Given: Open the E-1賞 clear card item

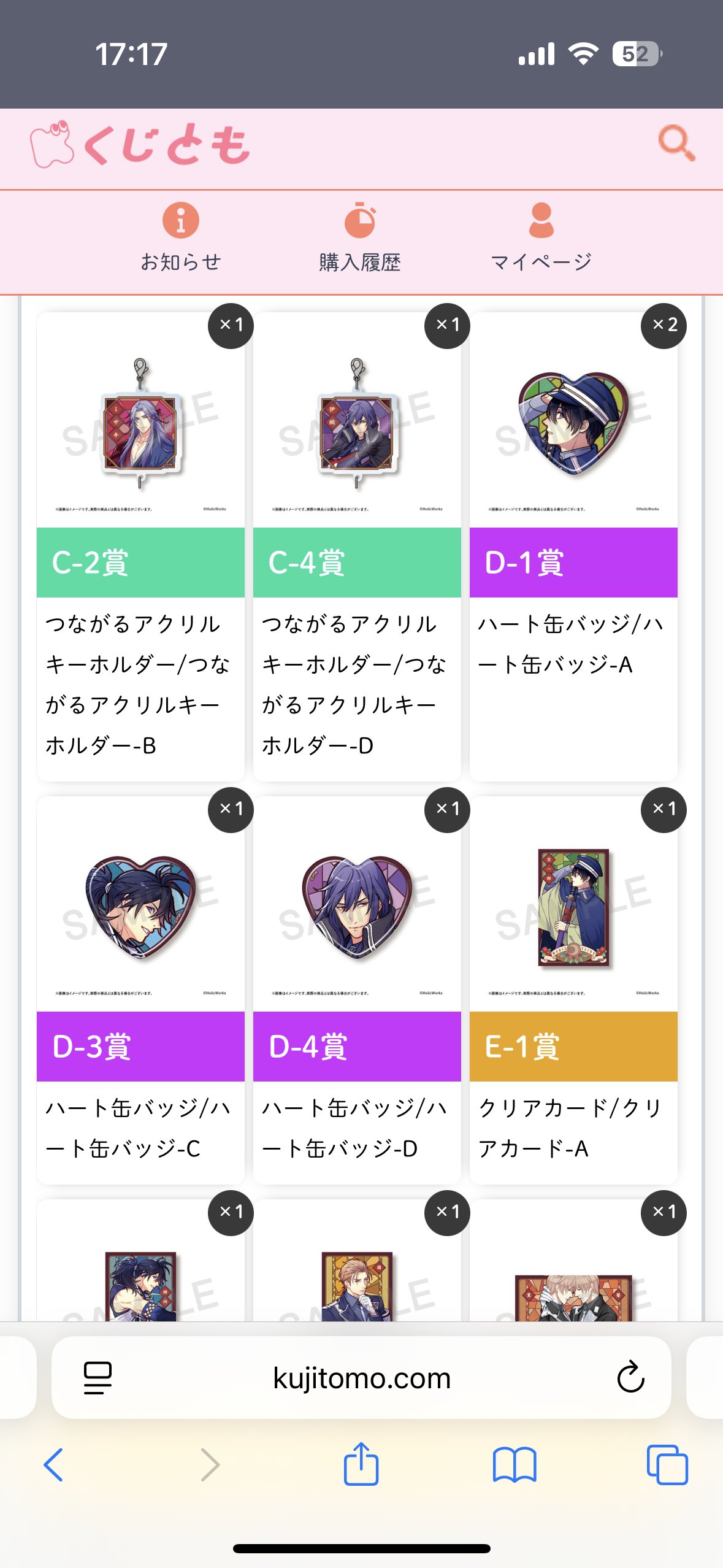Looking at the screenshot, I should tap(573, 989).
